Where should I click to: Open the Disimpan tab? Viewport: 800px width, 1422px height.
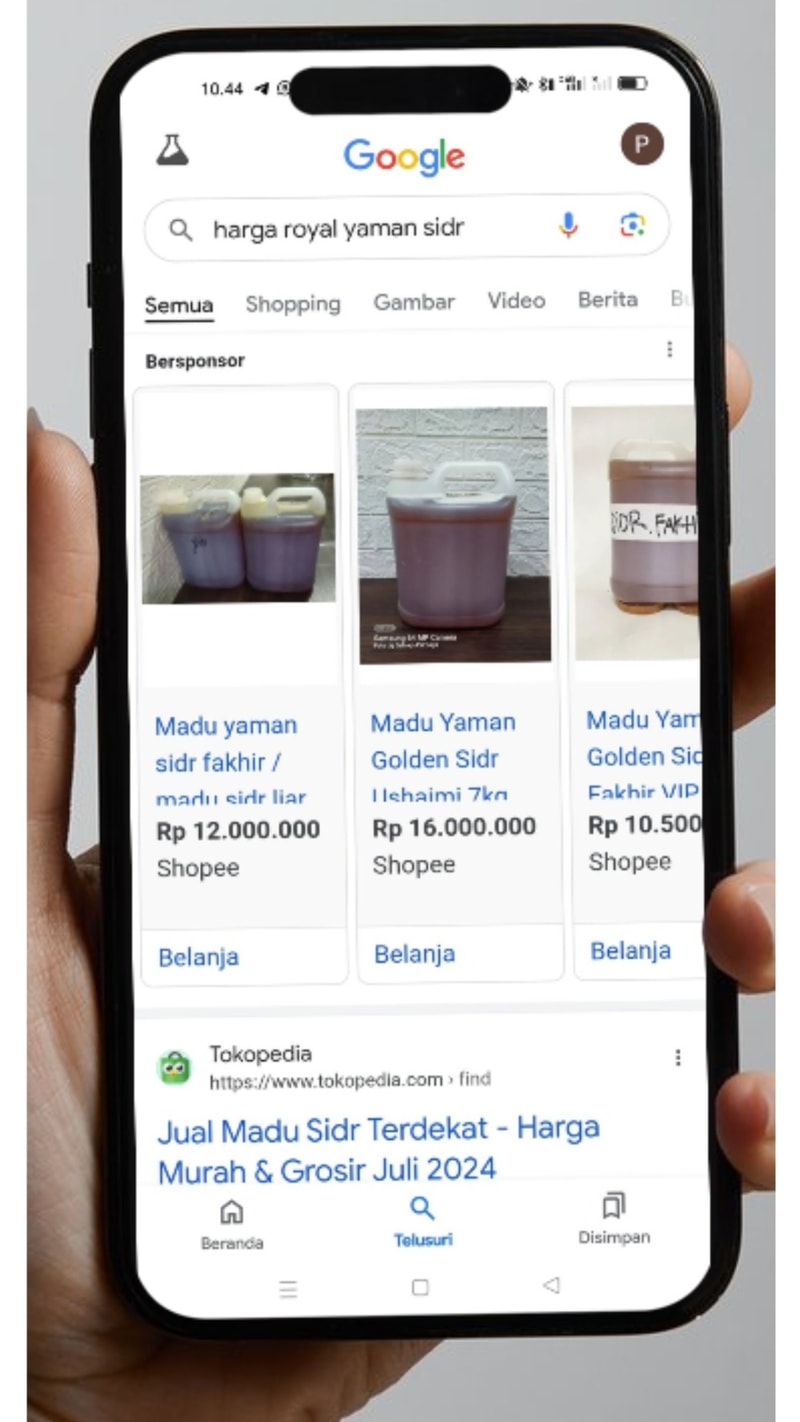(x=614, y=1218)
